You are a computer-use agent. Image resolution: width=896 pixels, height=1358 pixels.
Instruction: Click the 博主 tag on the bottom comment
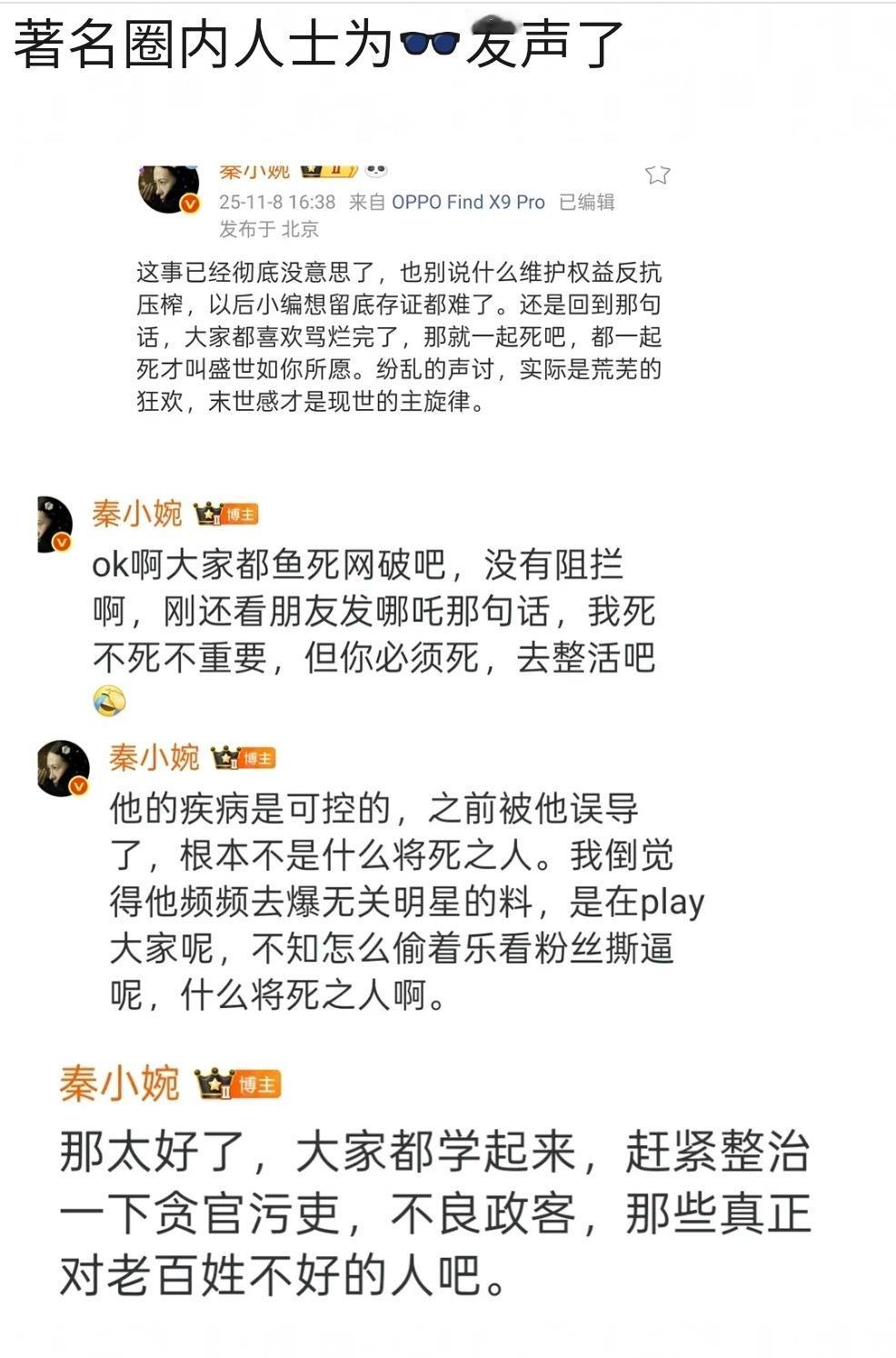click(258, 1083)
